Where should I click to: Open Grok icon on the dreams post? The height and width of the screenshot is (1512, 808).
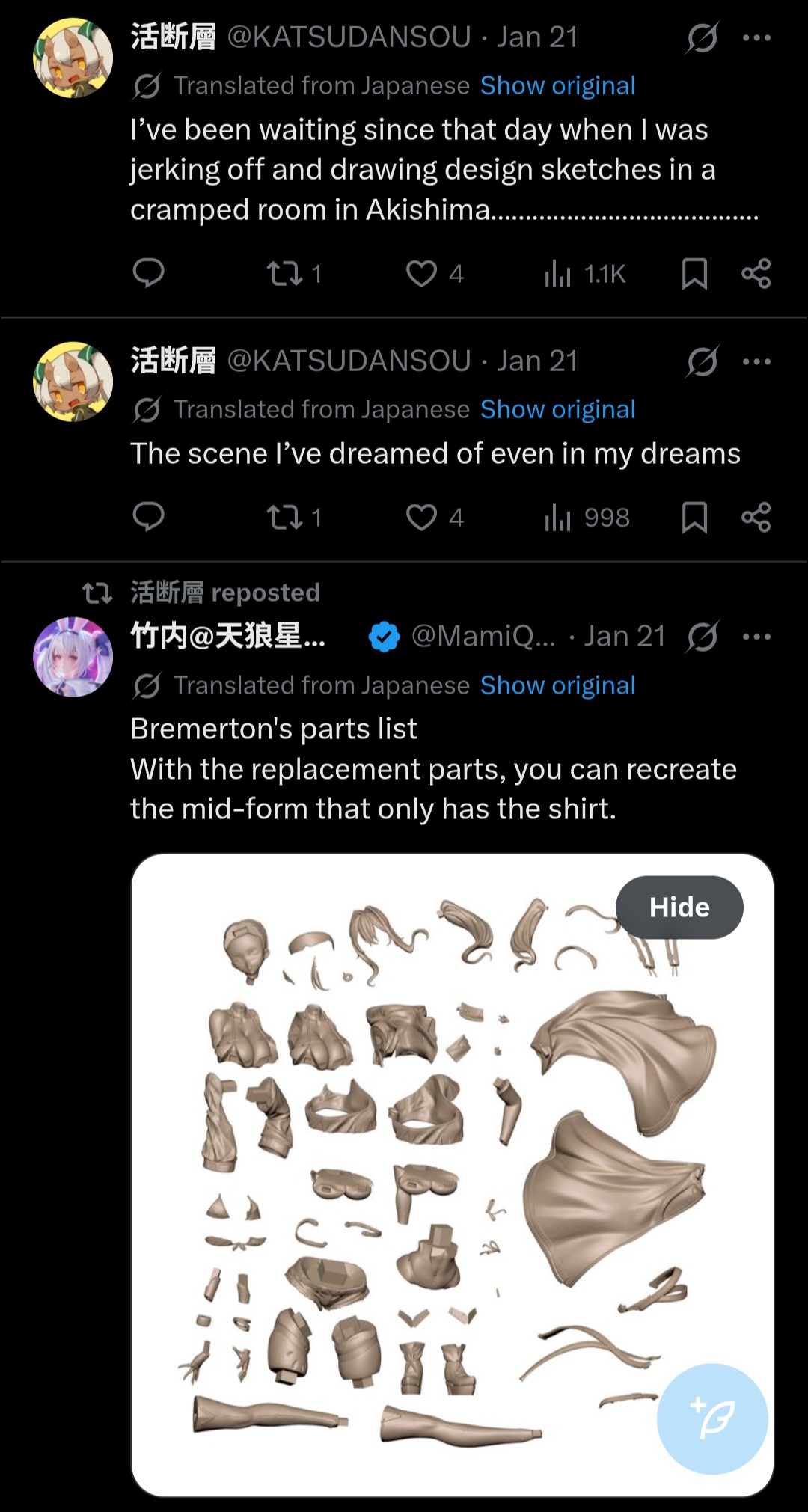(703, 361)
